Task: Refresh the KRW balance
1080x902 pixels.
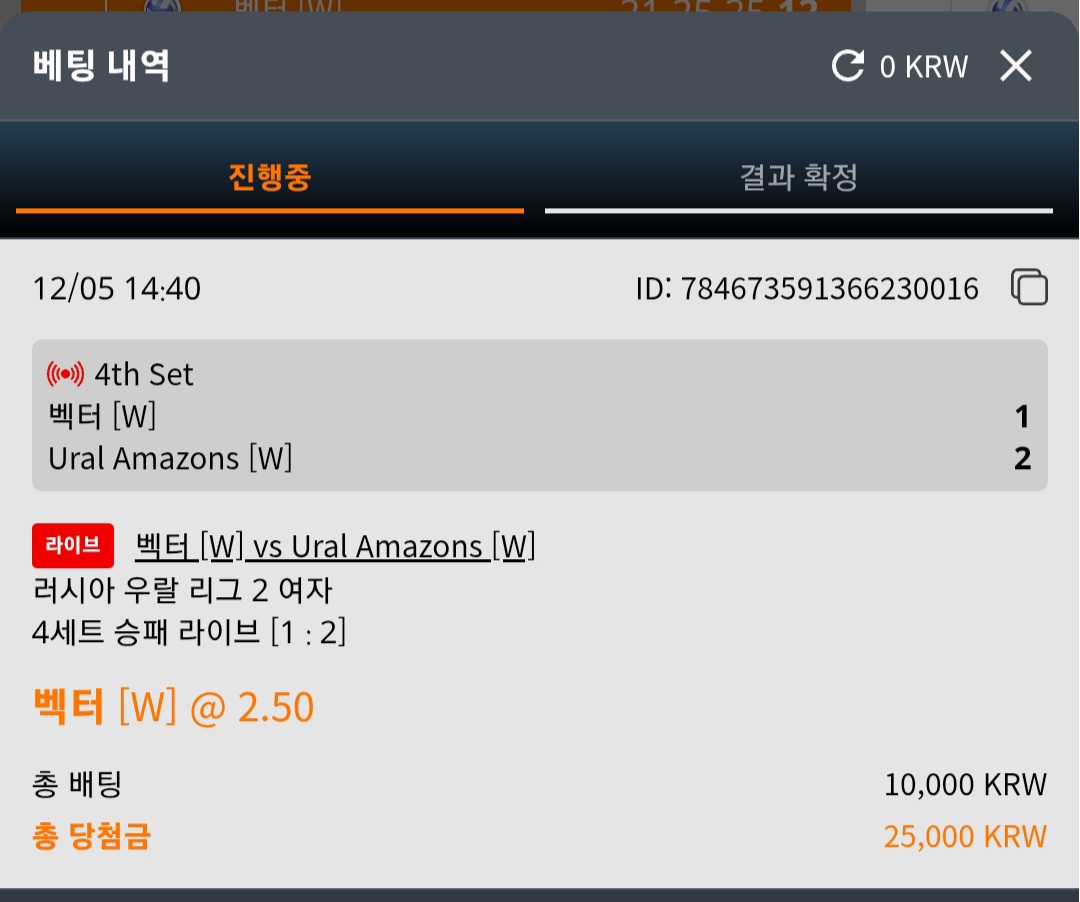Action: point(848,67)
